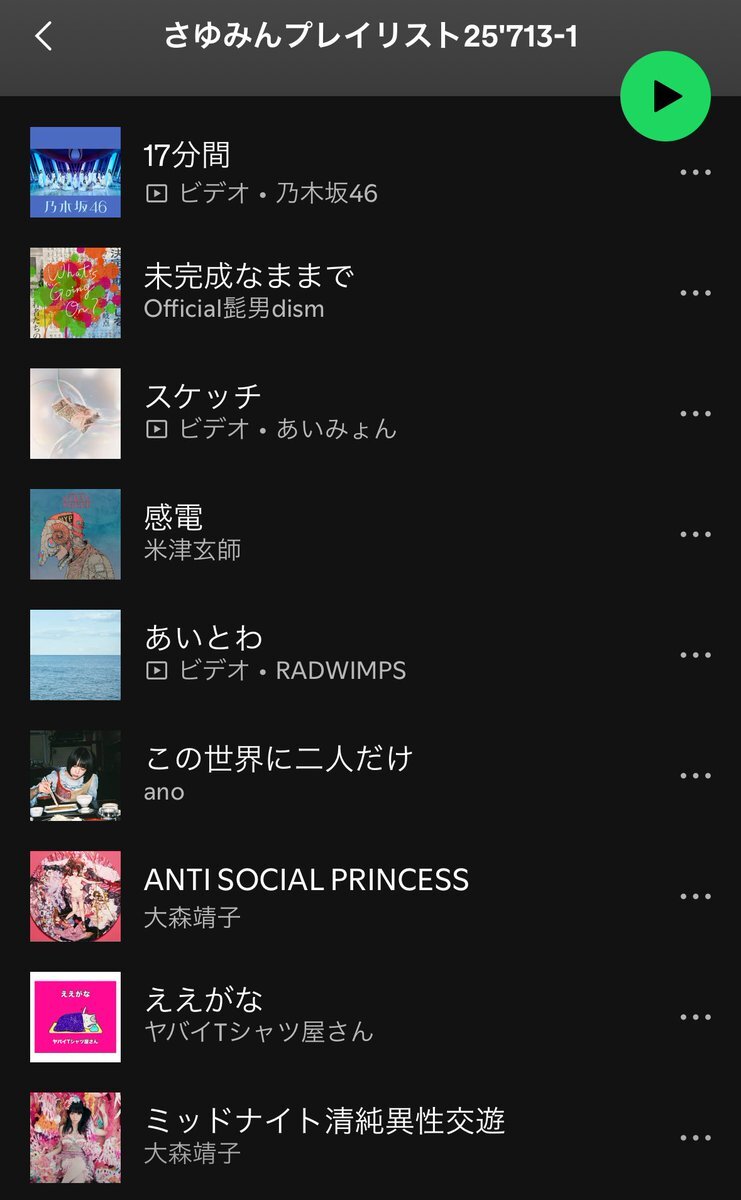741x1200 pixels.
Task: Open more options for あいとわ
Action: click(x=695, y=655)
